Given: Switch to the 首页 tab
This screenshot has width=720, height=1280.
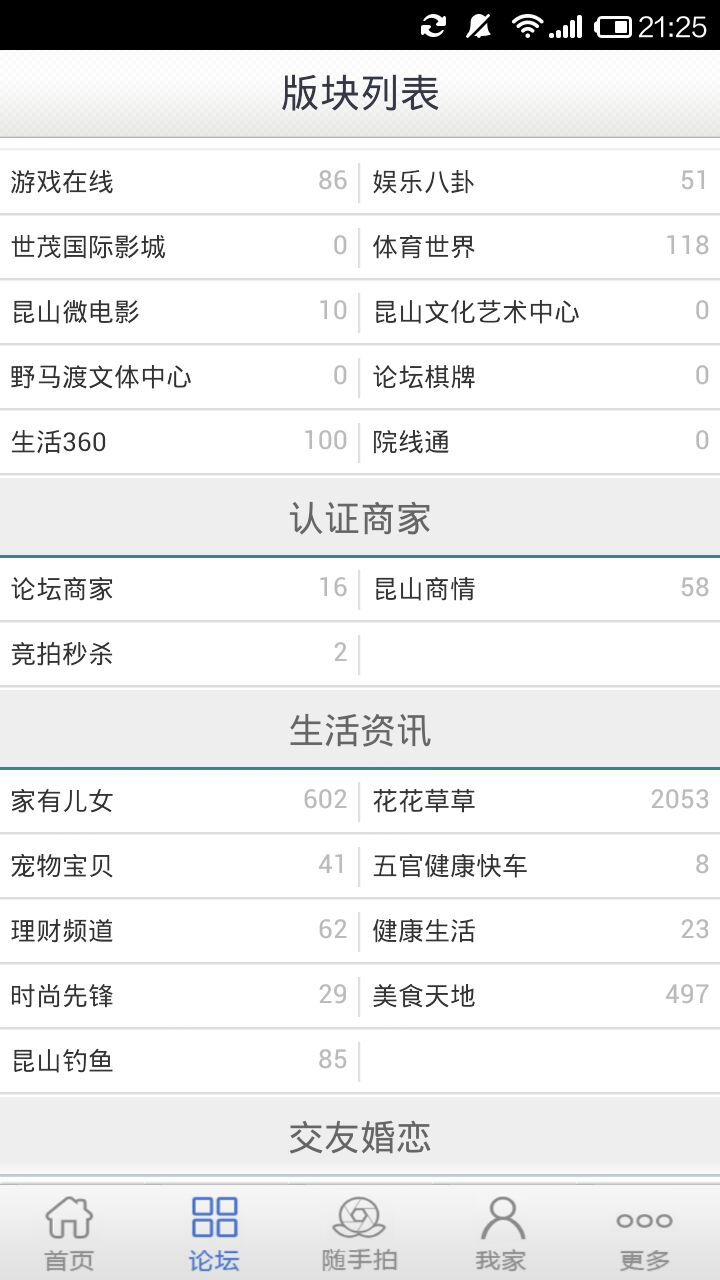Looking at the screenshot, I should (x=70, y=1233).
